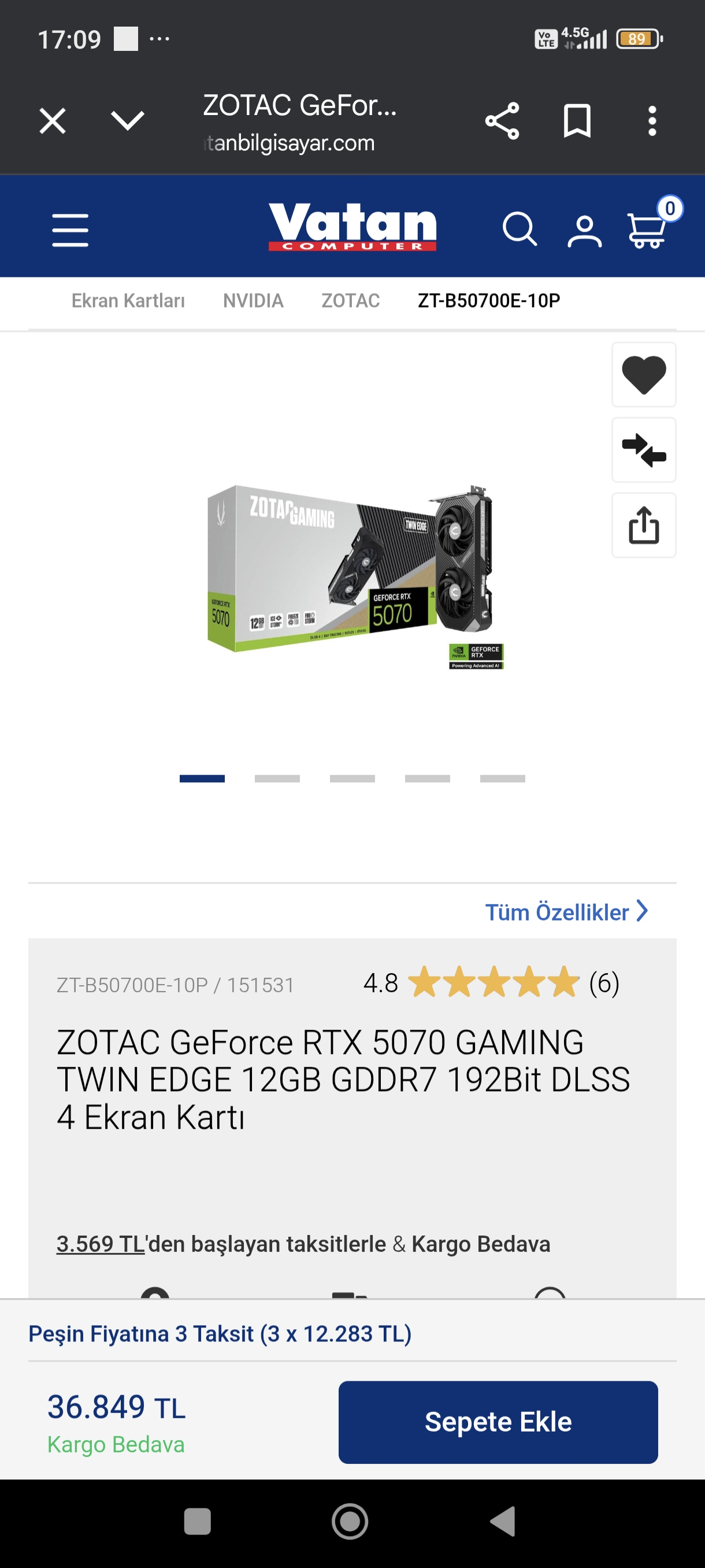
Task: Open the browser overflow menu
Action: 652,120
